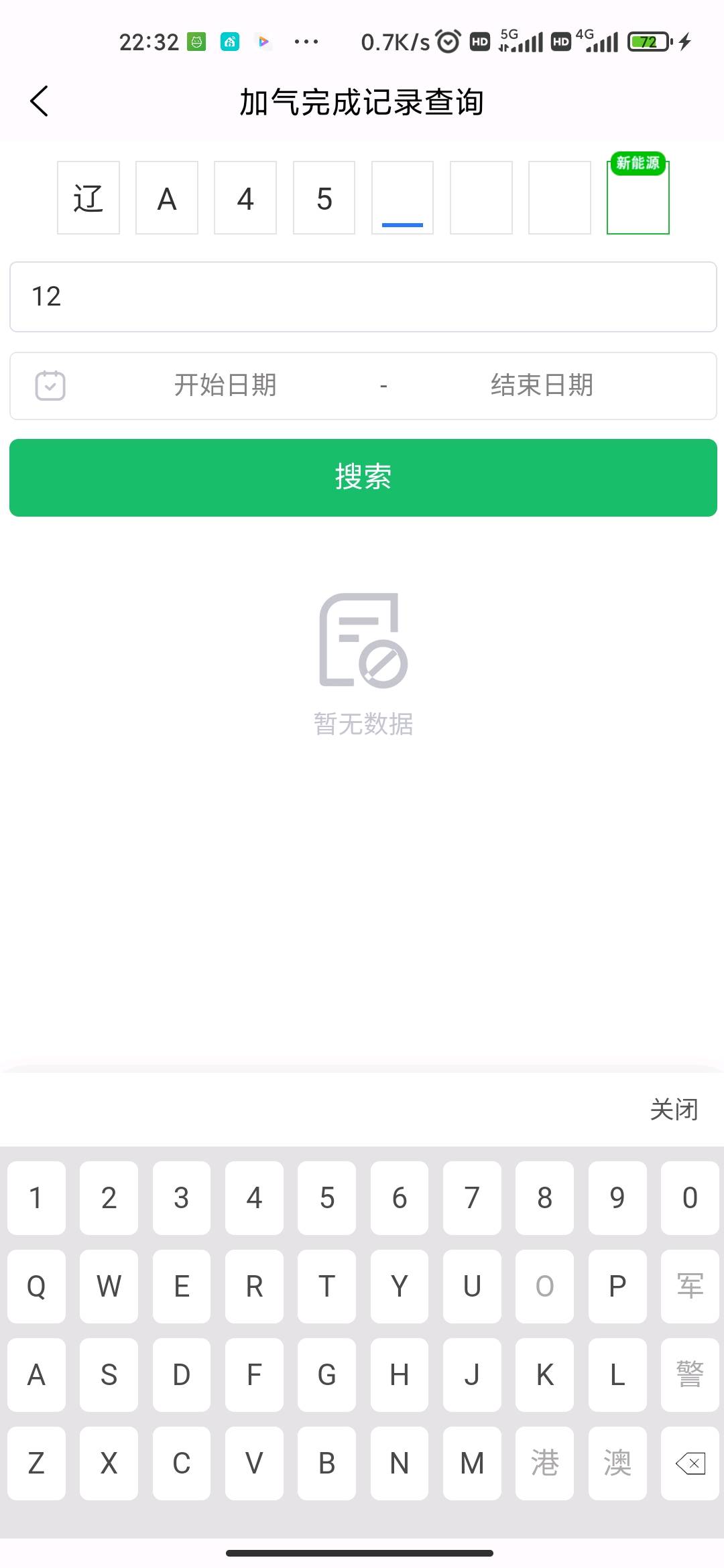Viewport: 724px width, 1568px height.
Task: Enter letter Q on the plate keyboard
Action: tap(36, 1286)
